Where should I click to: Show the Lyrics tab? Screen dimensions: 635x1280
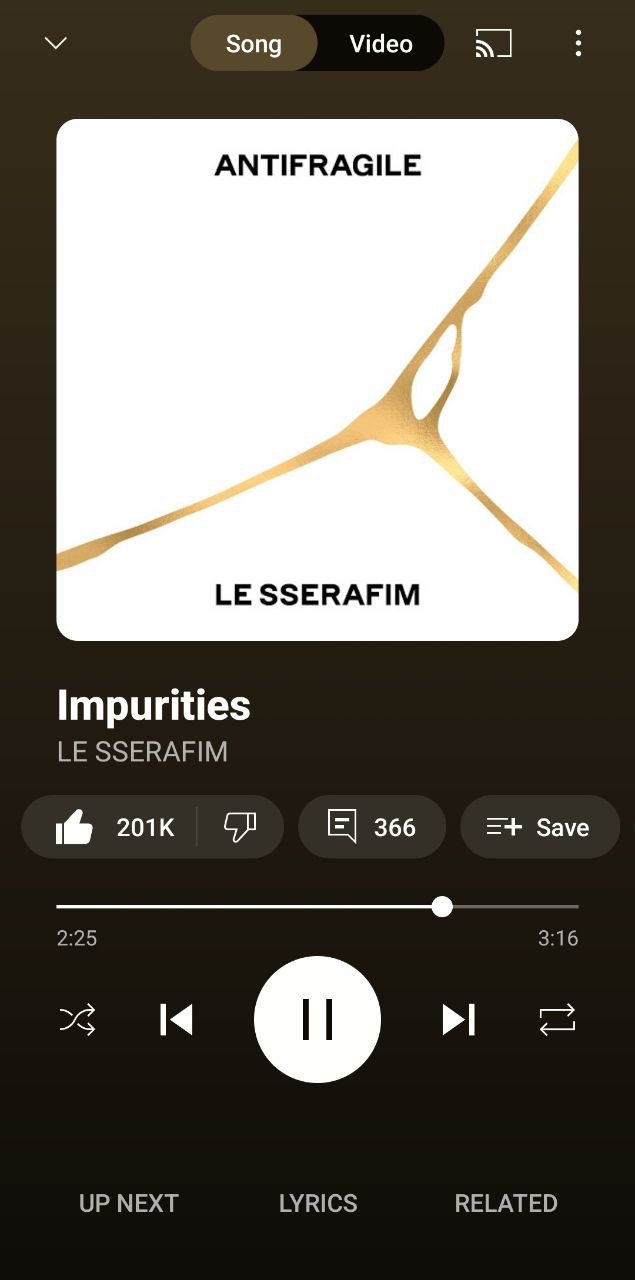pyautogui.click(x=318, y=1203)
